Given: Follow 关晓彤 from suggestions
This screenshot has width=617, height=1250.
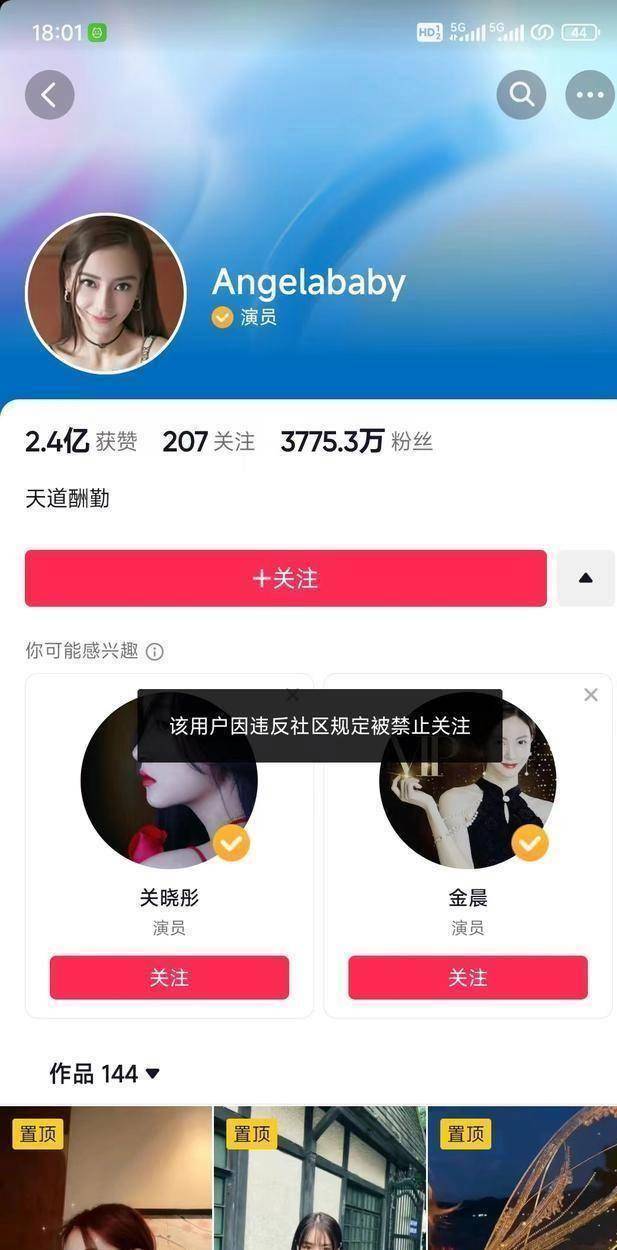Looking at the screenshot, I should coord(169,977).
